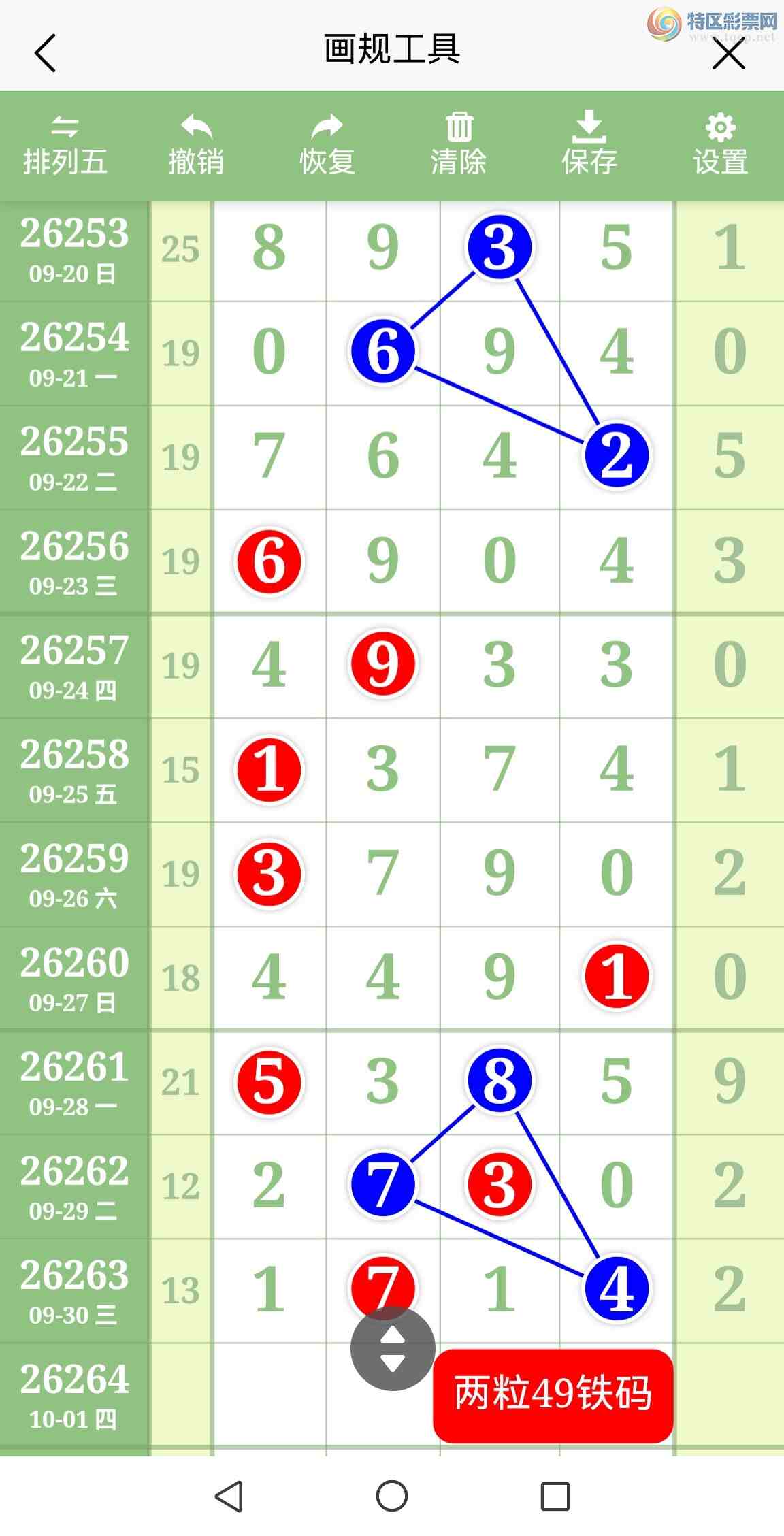Screen dimensions: 784x1536
Task: Switch lottery type via 排列五
Action: pyautogui.click(x=65, y=146)
